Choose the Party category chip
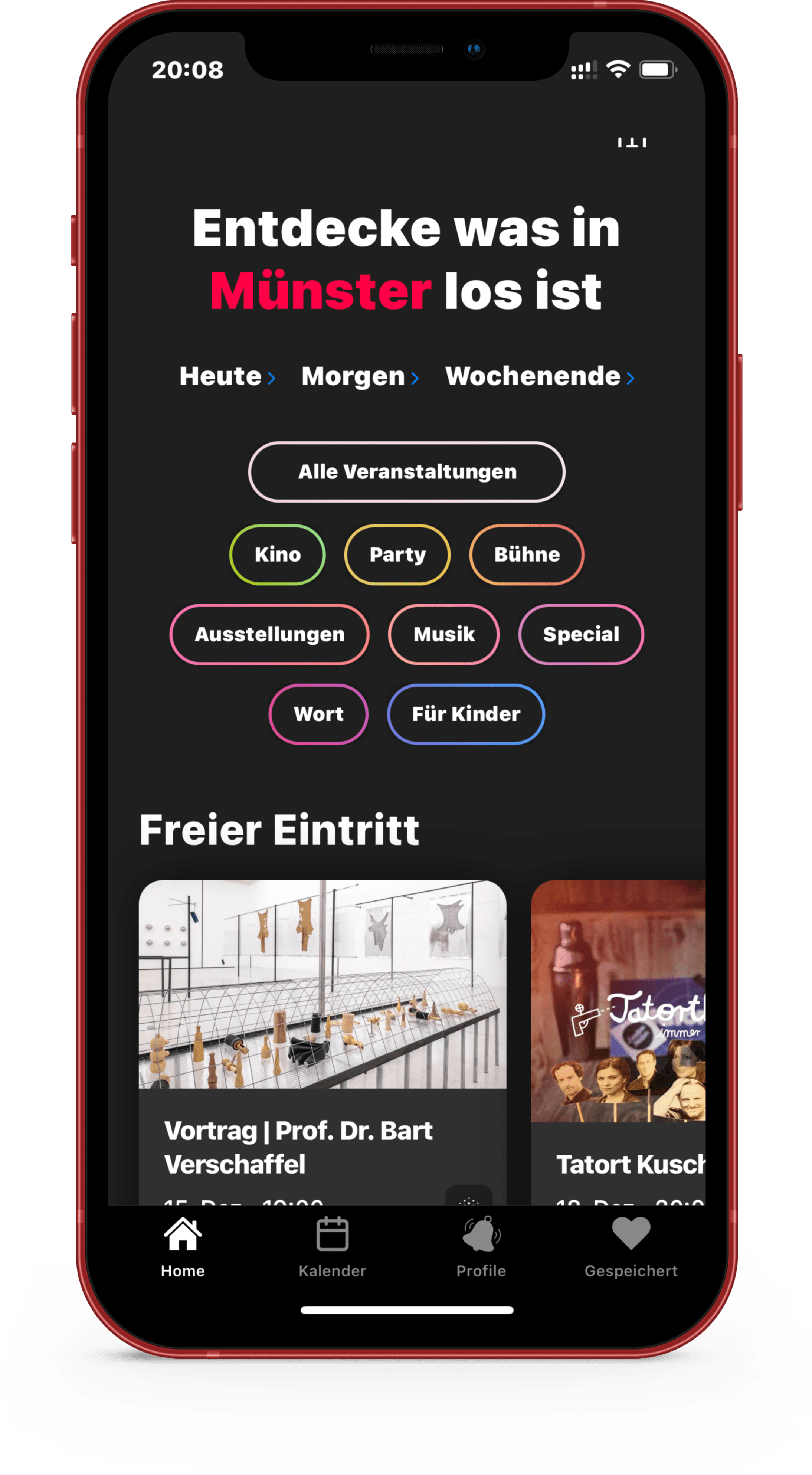Screen dimensions: 812x1475 [x=397, y=554]
